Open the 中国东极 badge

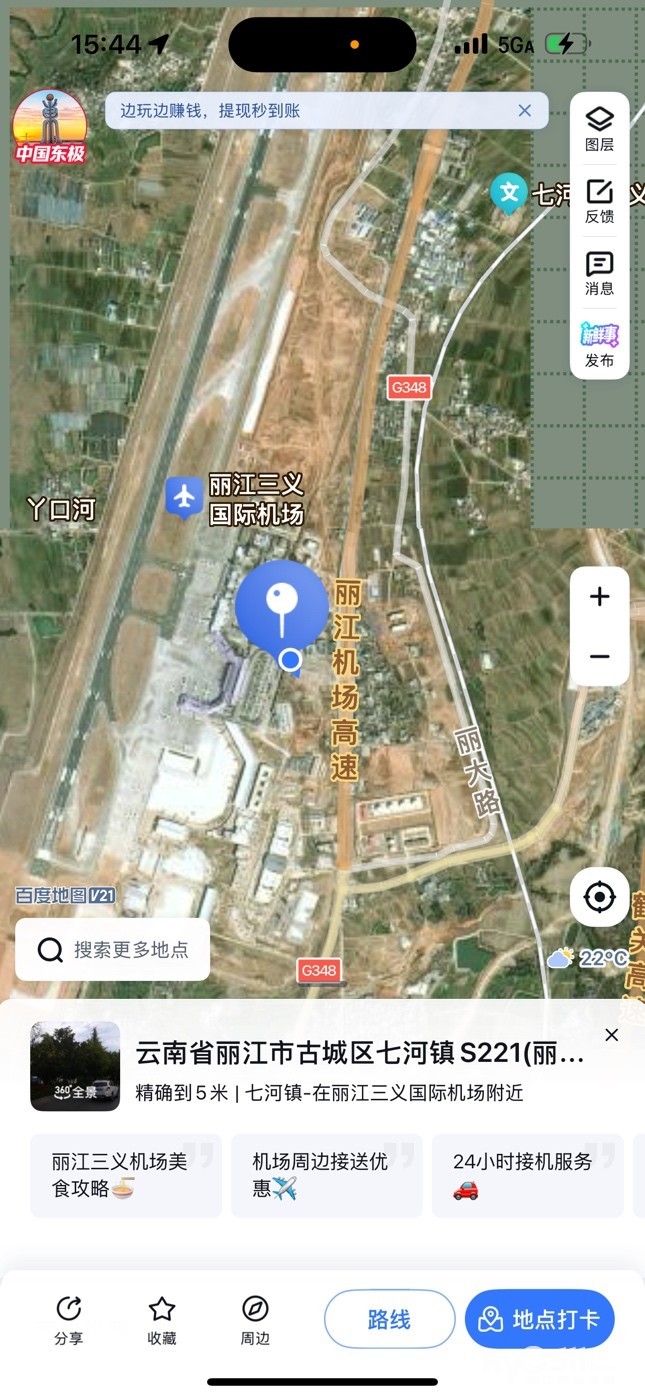pos(49,128)
